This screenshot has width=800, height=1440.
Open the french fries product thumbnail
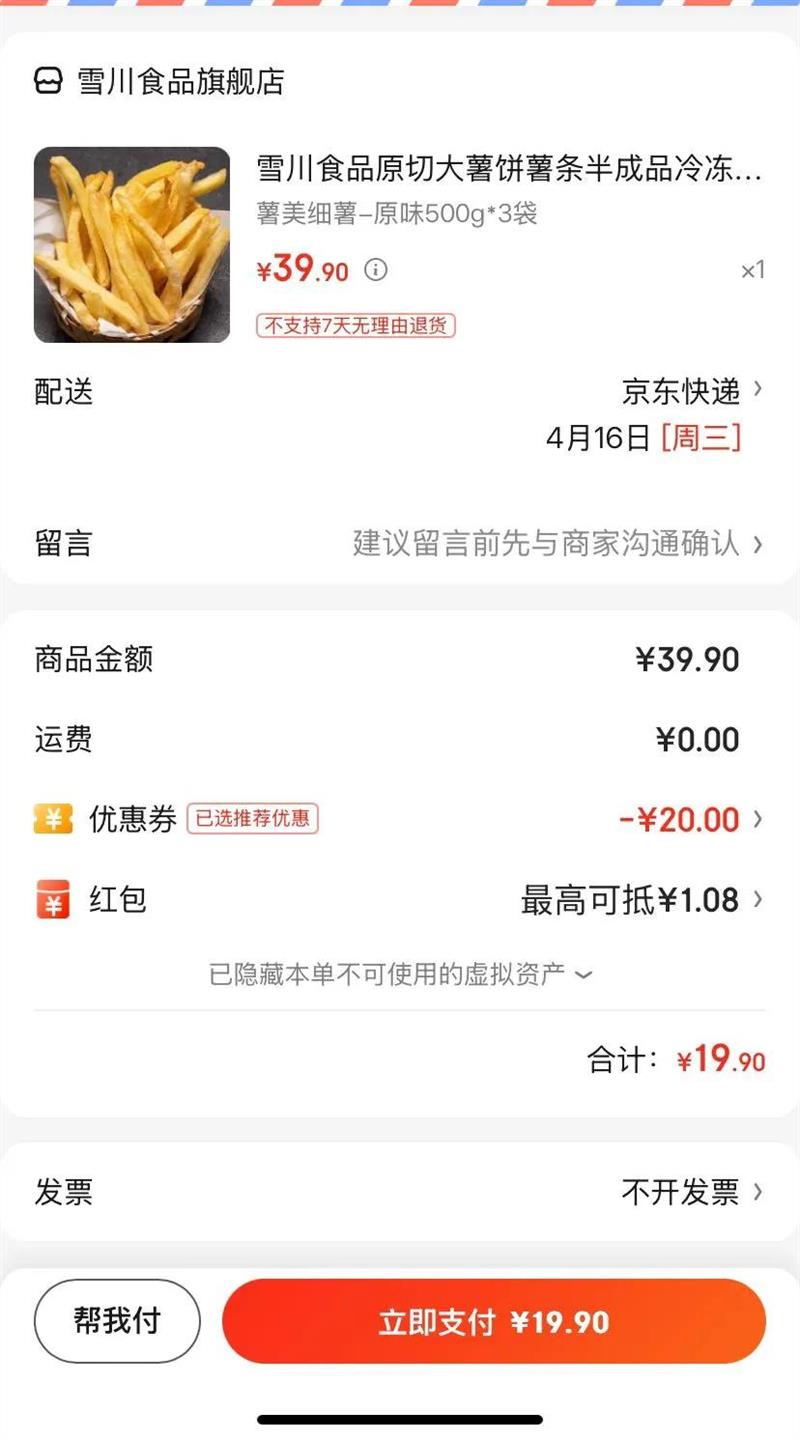click(132, 245)
